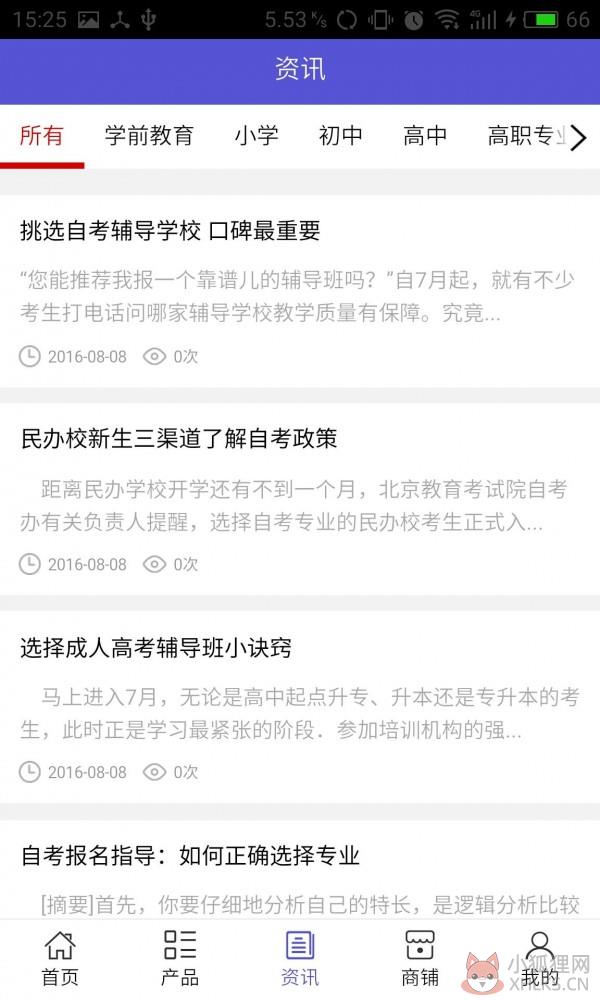This screenshot has height=1000, width=600.
Task: Open the 小学 category tab
Action: pos(256,136)
